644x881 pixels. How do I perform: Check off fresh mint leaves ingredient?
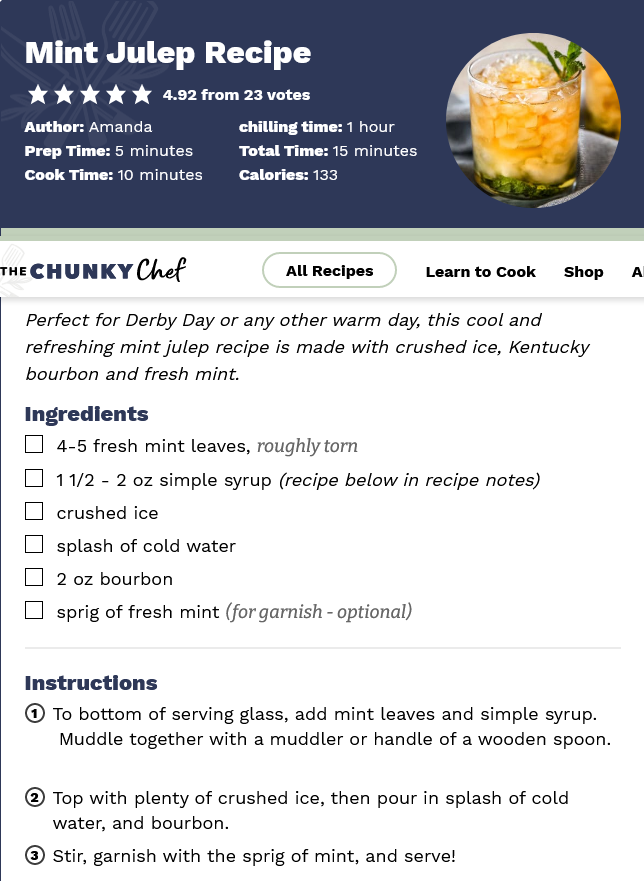[x=34, y=445]
